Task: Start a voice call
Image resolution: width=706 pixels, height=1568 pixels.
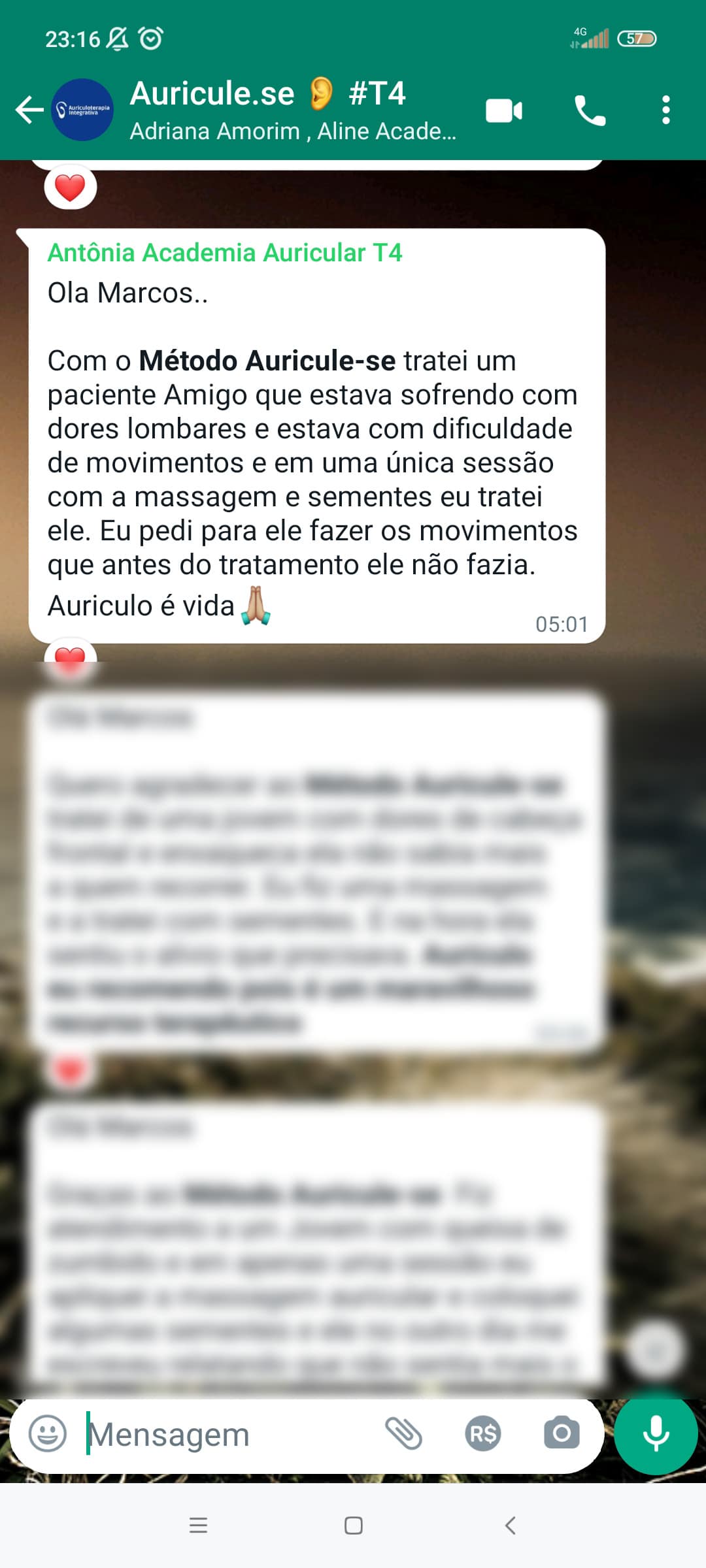Action: (590, 110)
